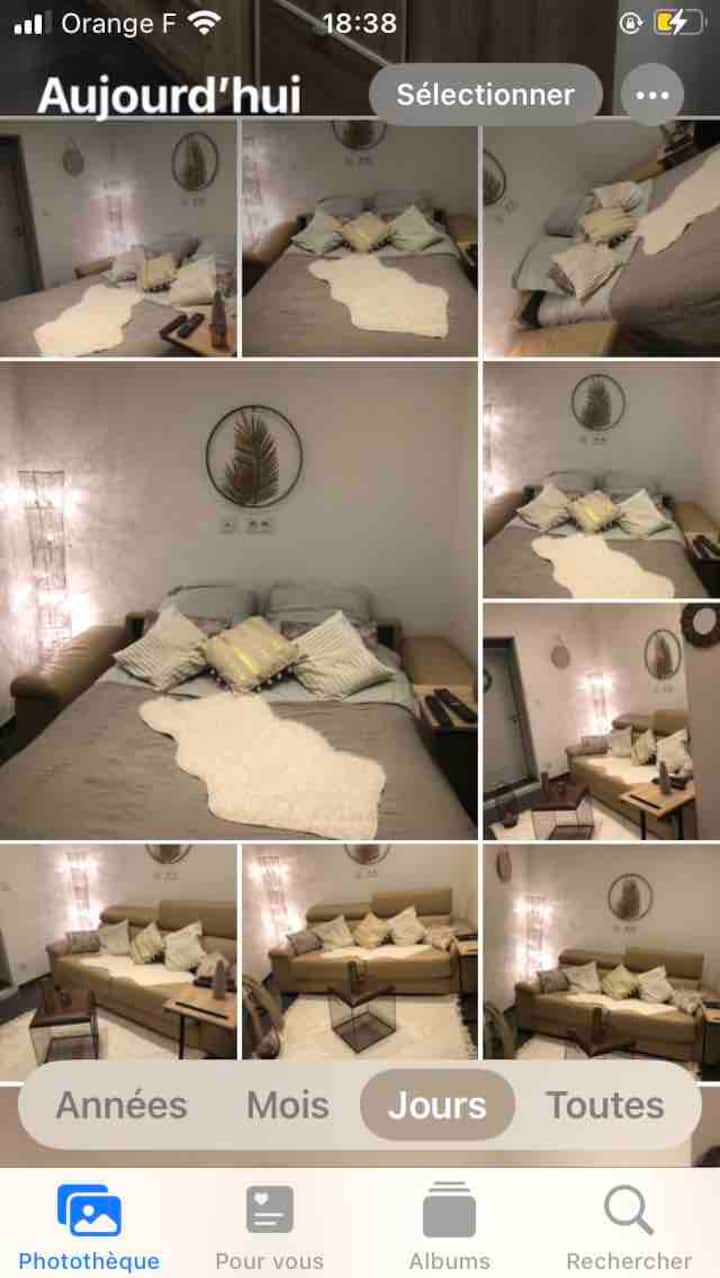Go to the Pour vous tab
Screen dimensions: 720x1278
pyautogui.click(x=269, y=1225)
